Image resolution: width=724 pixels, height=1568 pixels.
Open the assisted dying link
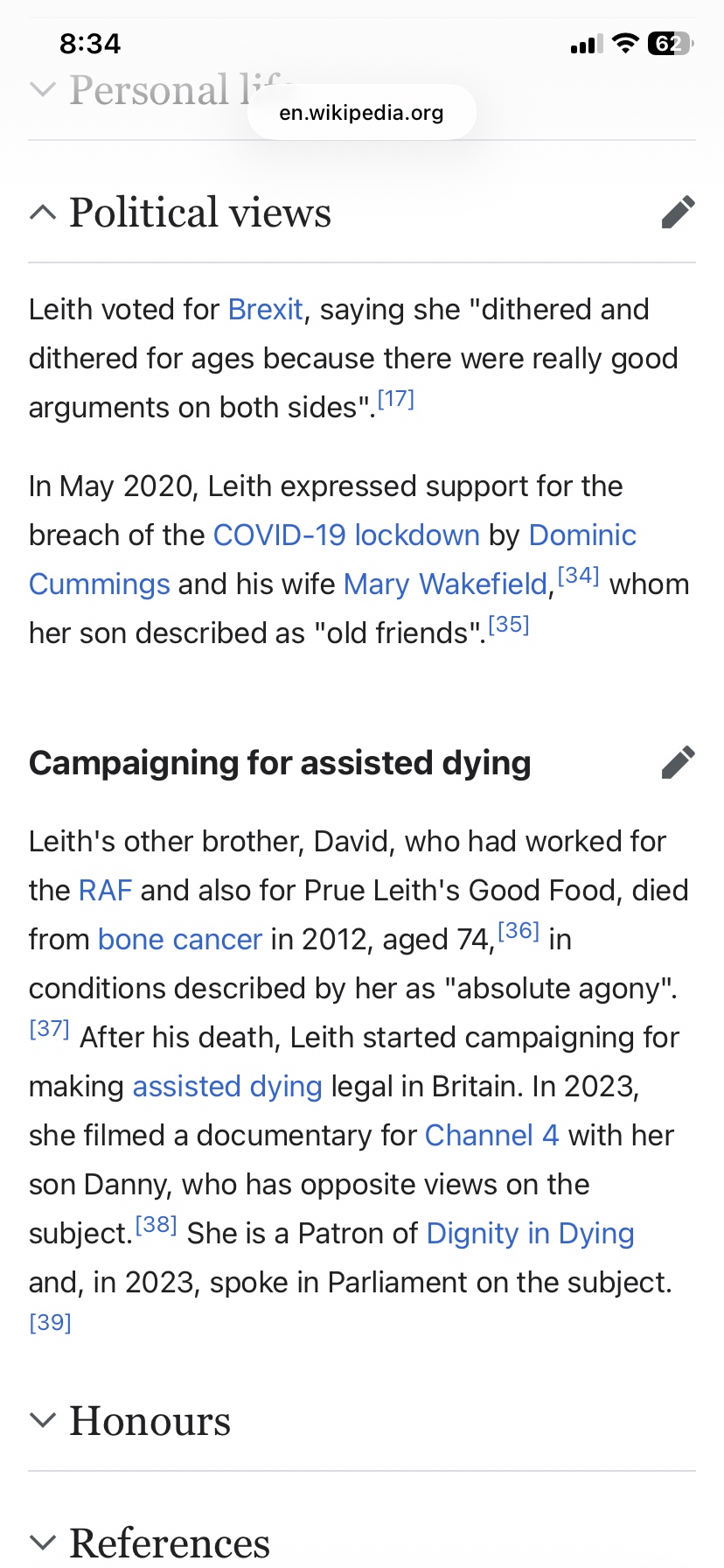coord(227,1086)
